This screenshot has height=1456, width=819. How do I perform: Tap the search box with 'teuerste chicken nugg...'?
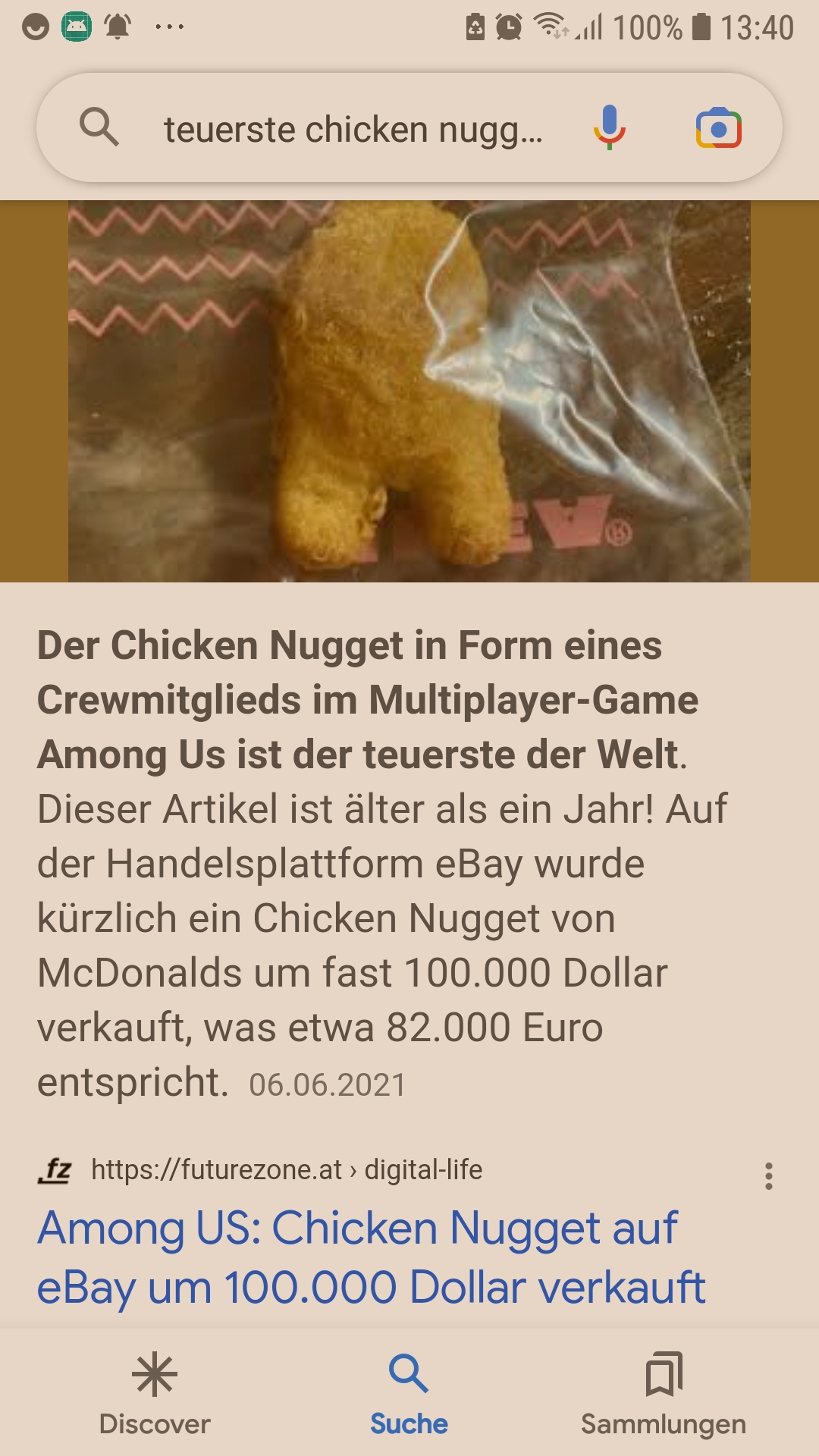pyautogui.click(x=353, y=129)
